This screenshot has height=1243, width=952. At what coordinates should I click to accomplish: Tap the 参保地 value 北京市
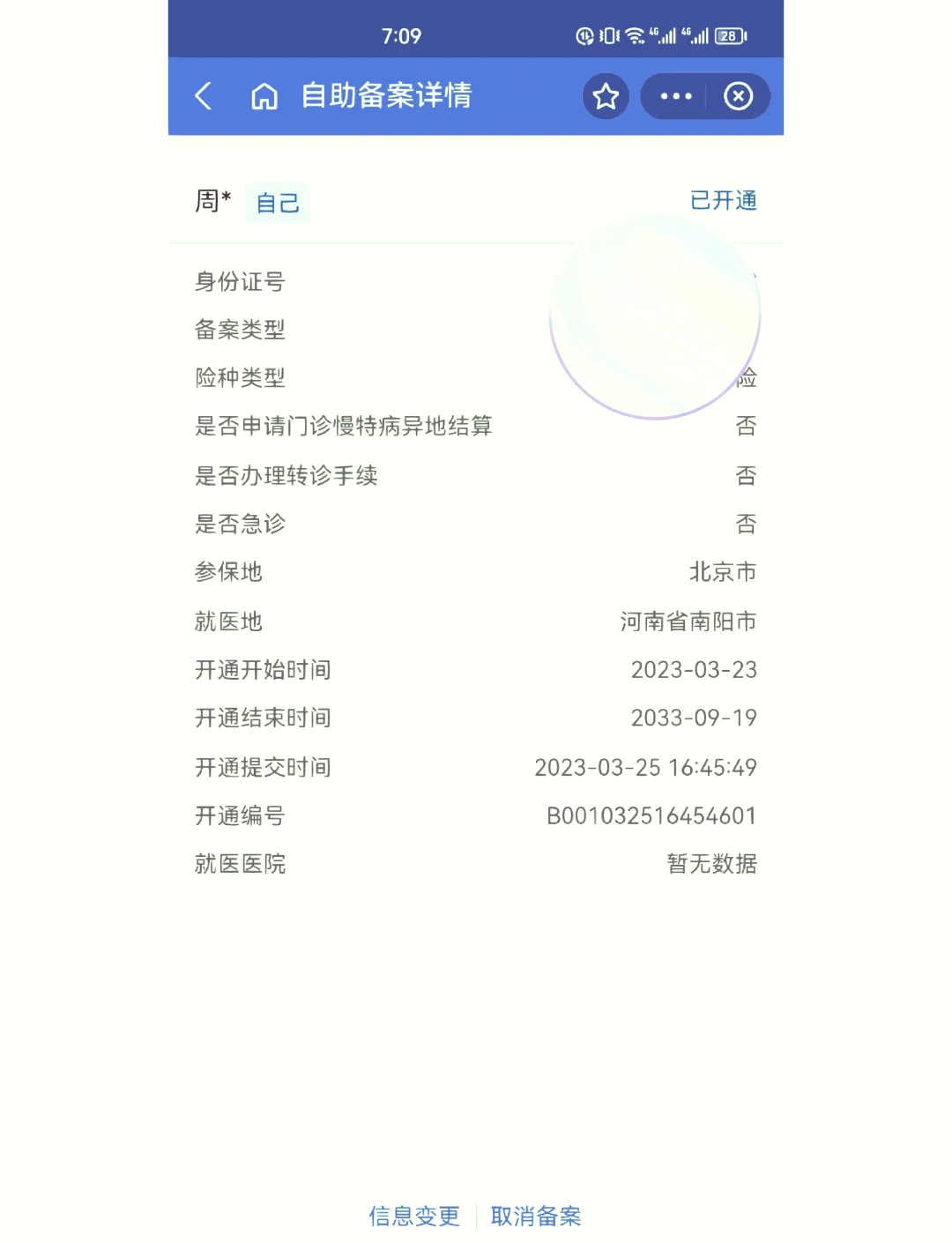[x=723, y=572]
